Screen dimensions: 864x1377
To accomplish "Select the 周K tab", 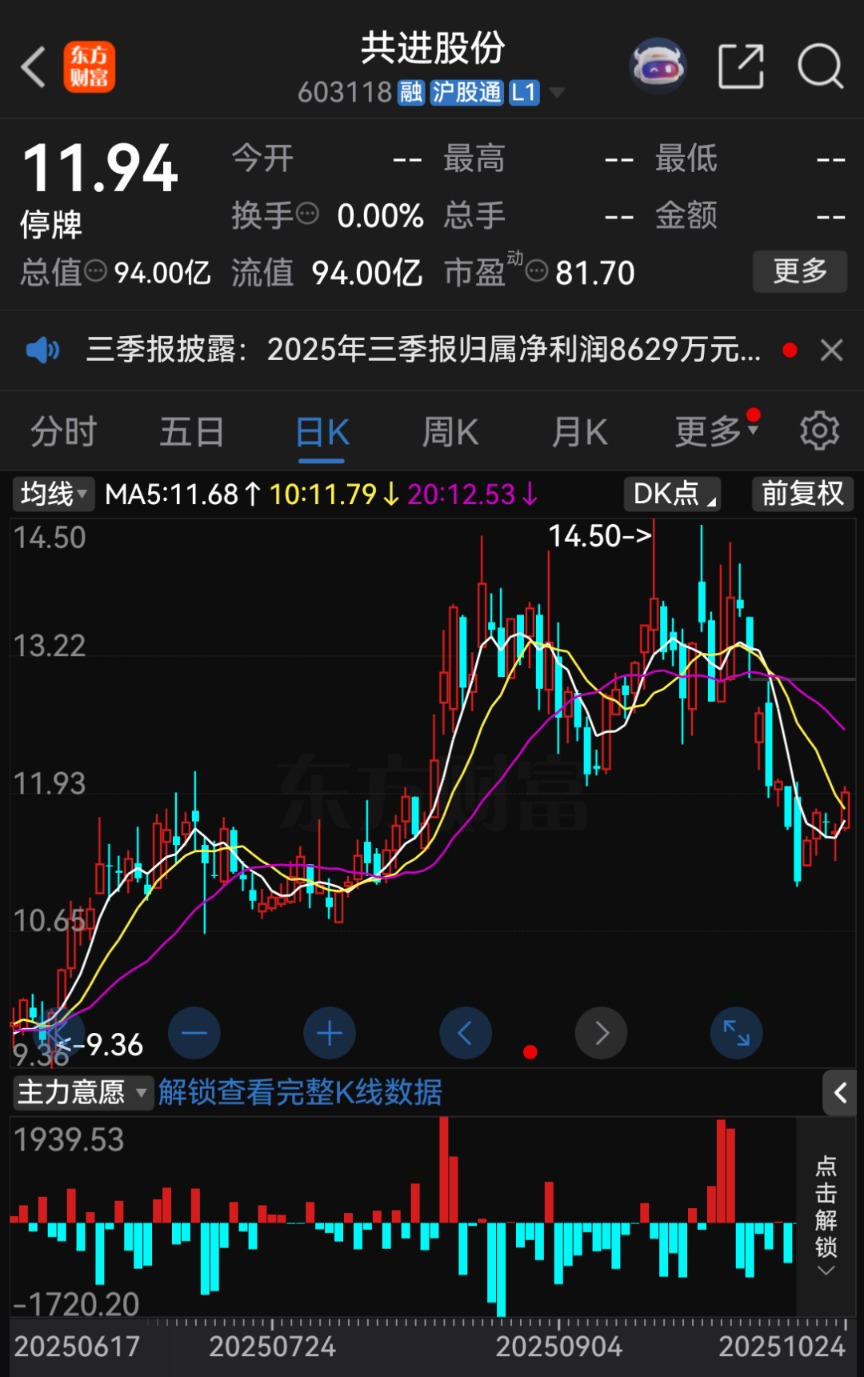I will [450, 432].
